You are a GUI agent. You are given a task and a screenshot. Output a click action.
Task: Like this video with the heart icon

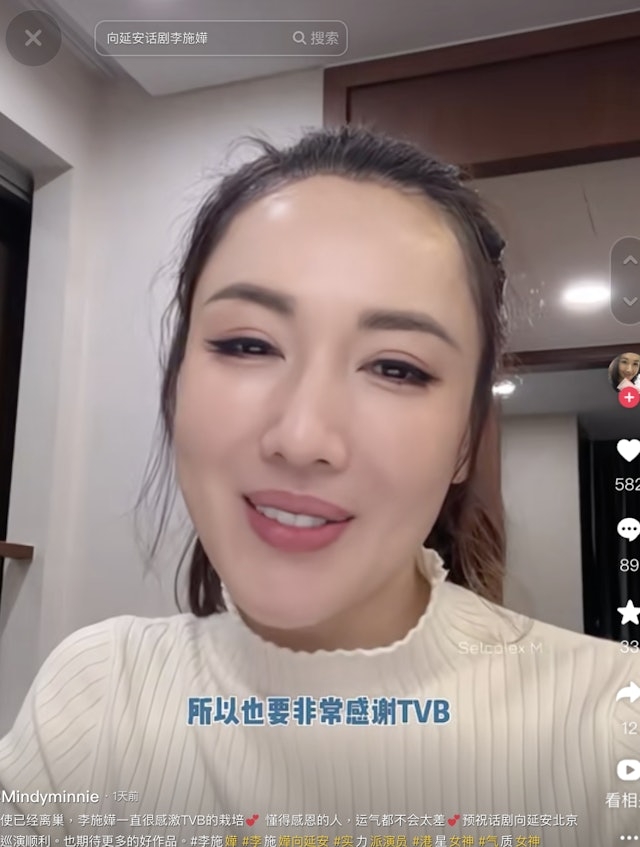628,451
